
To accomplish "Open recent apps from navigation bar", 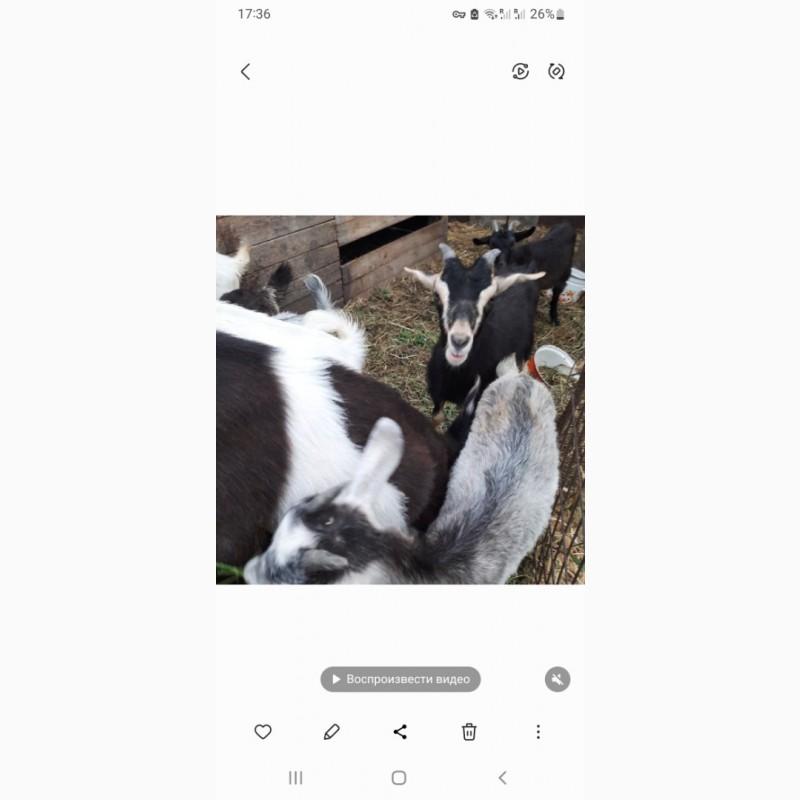I will point(295,778).
